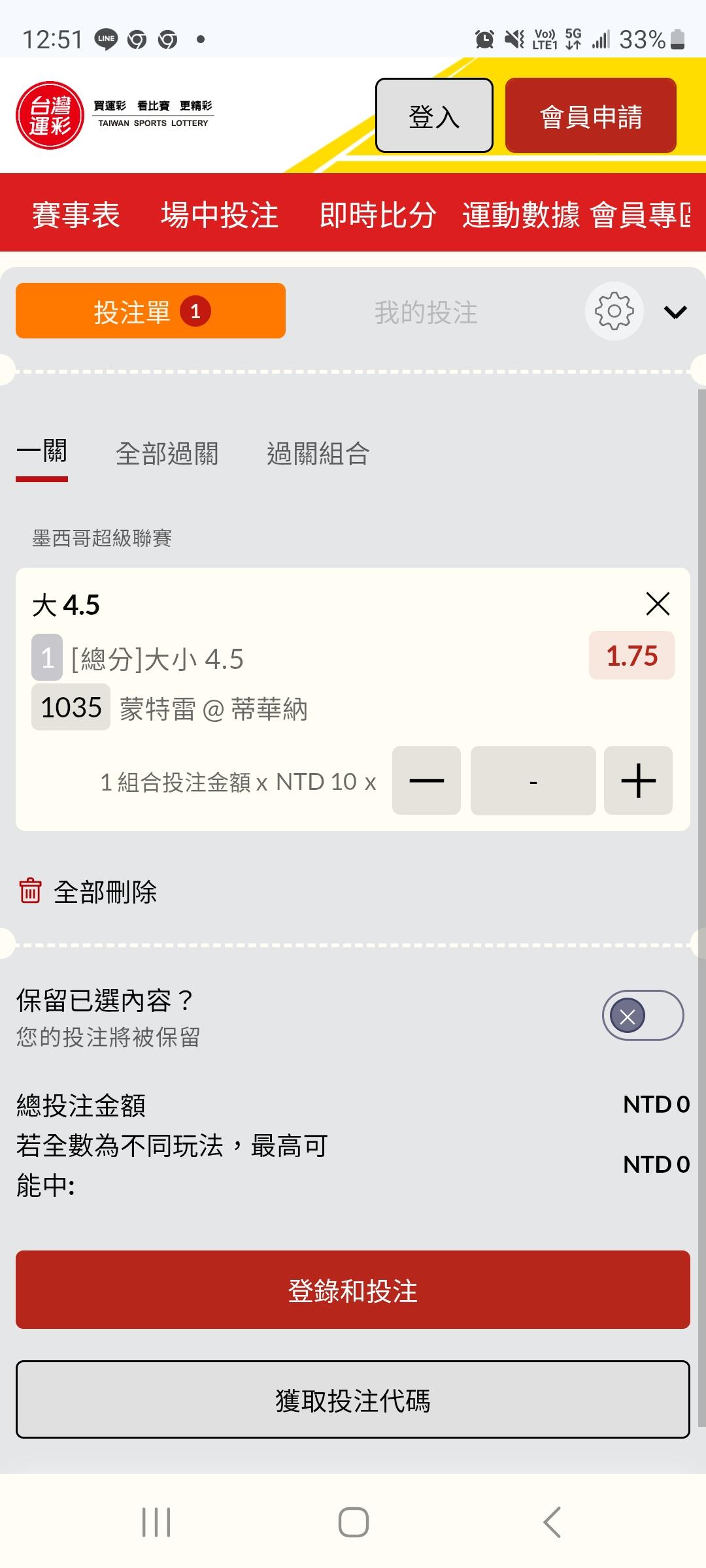Increase the bet multiplier with plus
The height and width of the screenshot is (1568, 706).
click(x=638, y=781)
